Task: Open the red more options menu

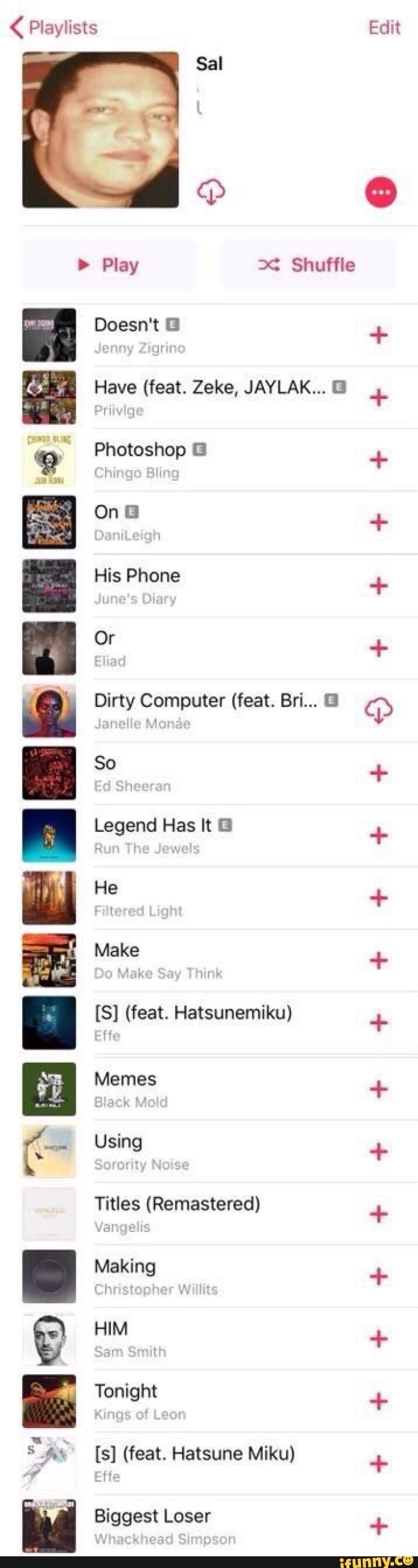Action: (380, 192)
